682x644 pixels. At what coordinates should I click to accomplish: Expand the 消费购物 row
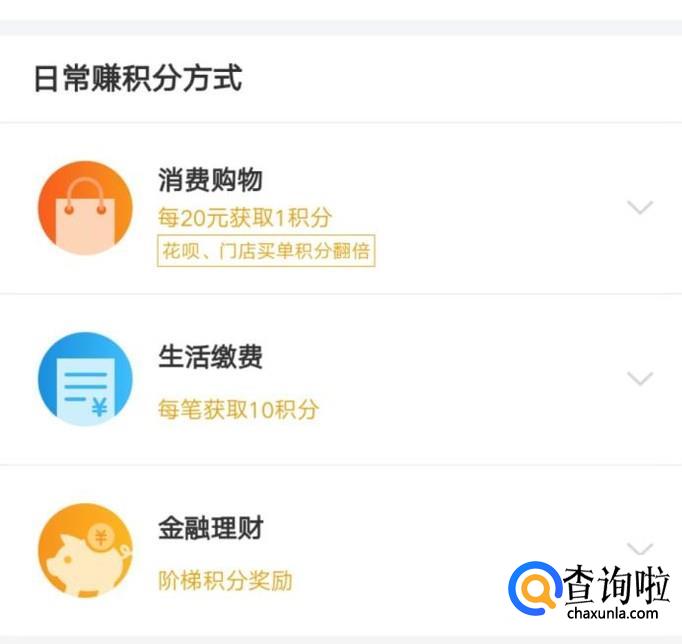click(639, 208)
